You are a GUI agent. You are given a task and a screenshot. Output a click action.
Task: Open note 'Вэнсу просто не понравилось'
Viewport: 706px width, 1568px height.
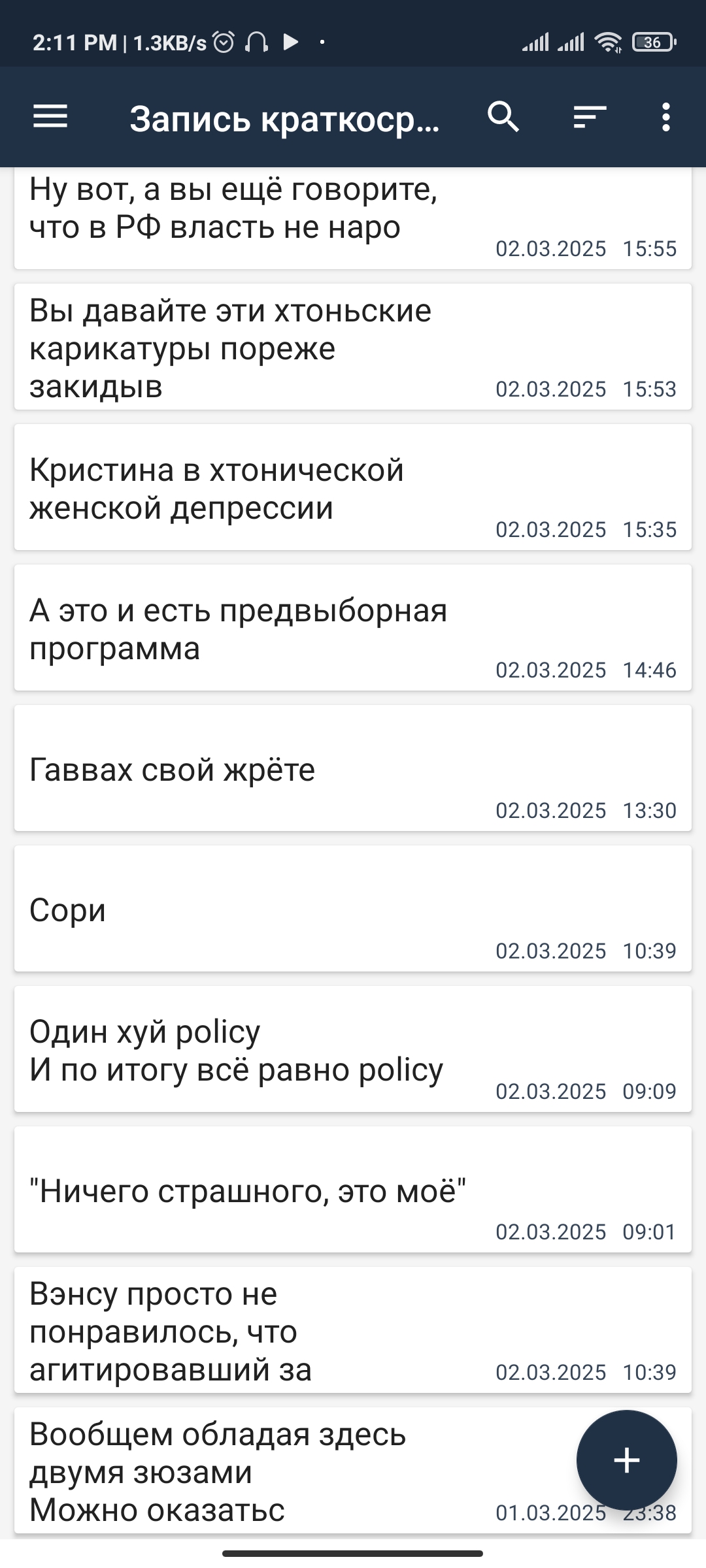pos(353,1330)
